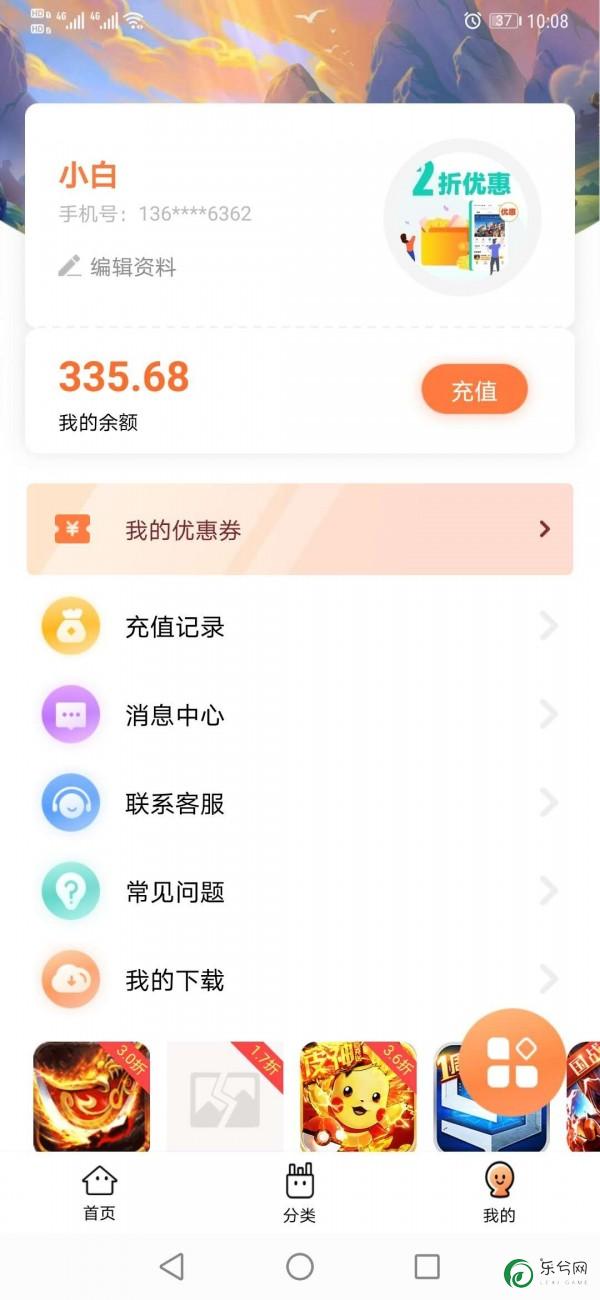Open 联系客服 customer service
The height and width of the screenshot is (1300, 600).
click(x=300, y=803)
